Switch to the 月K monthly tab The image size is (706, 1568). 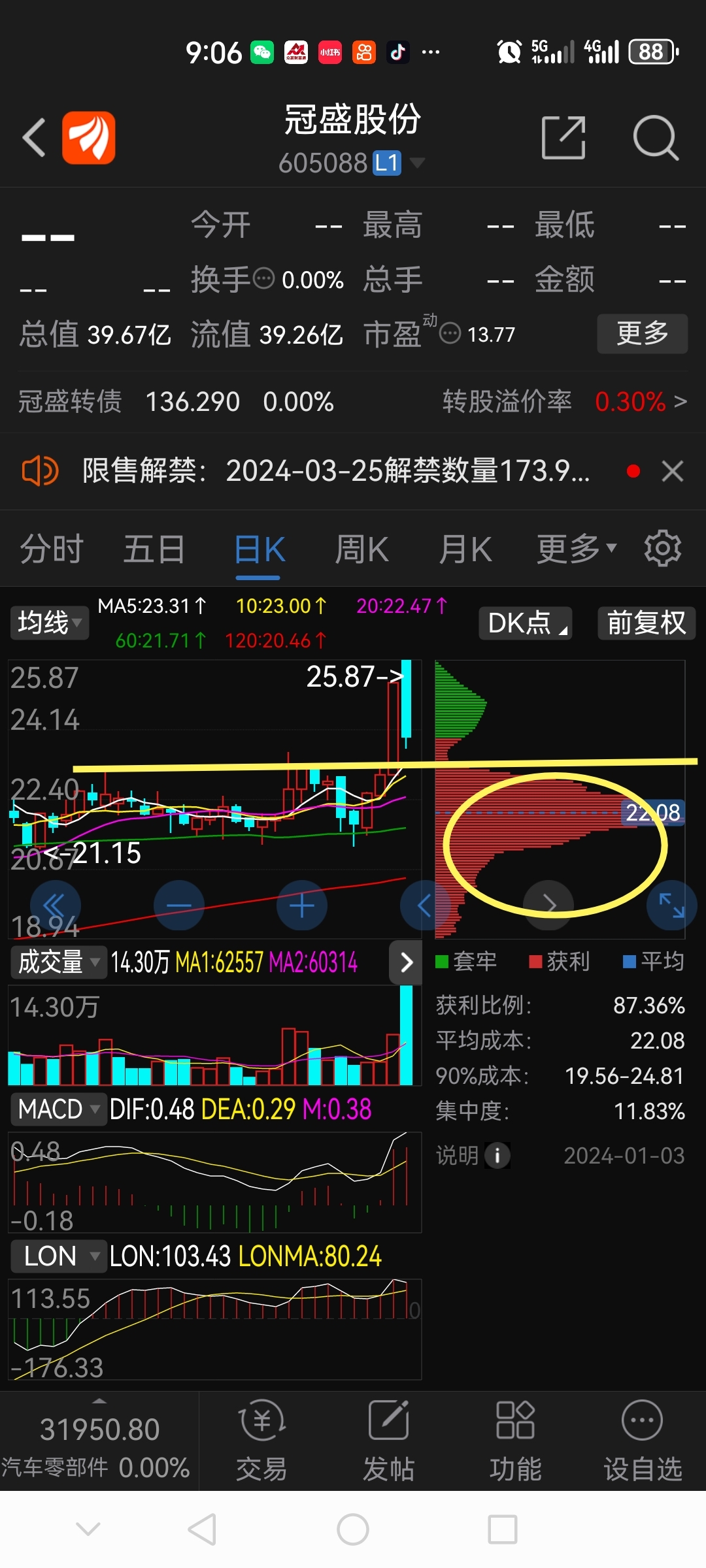[x=463, y=549]
